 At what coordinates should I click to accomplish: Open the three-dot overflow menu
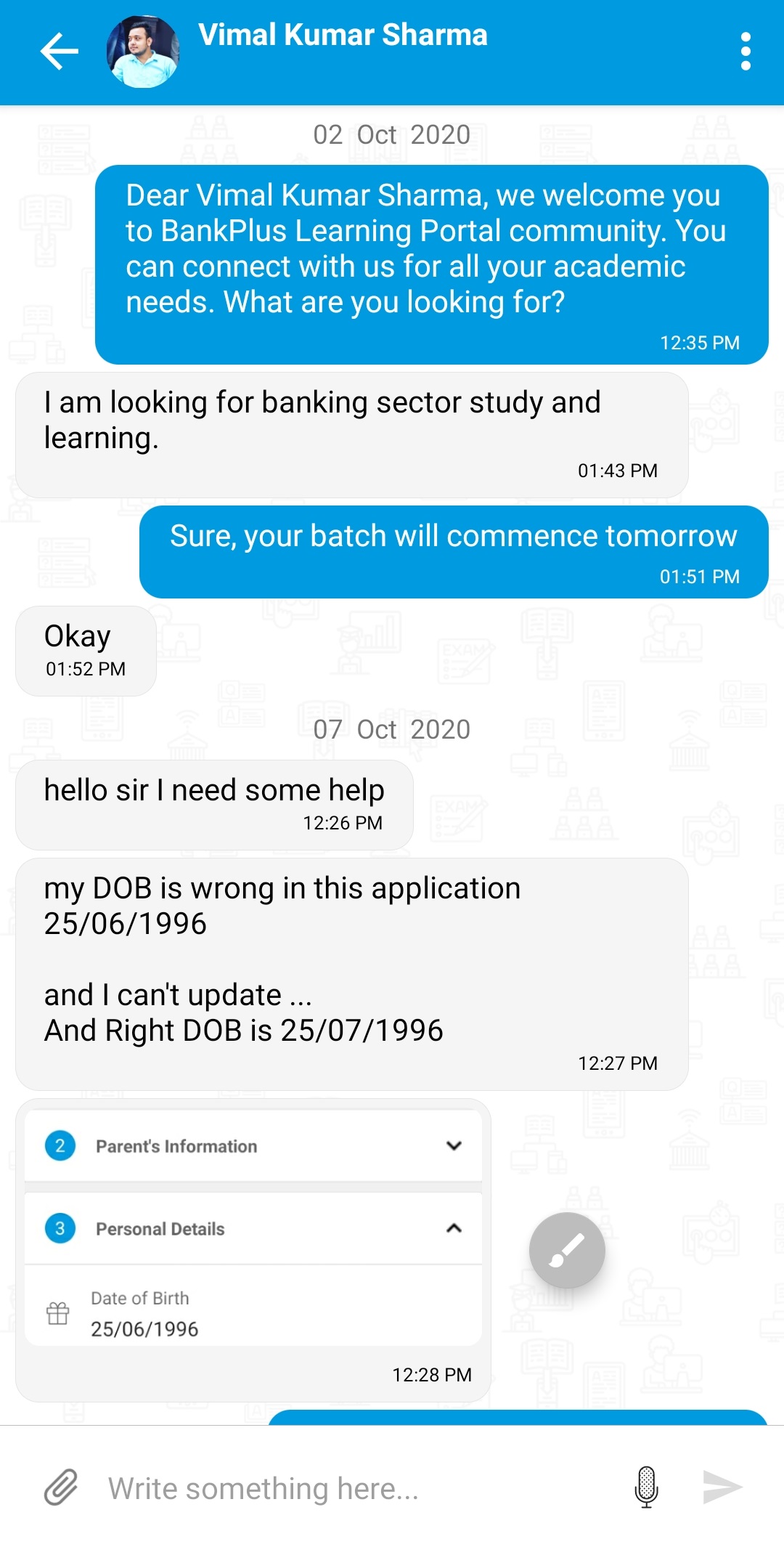pyautogui.click(x=746, y=52)
